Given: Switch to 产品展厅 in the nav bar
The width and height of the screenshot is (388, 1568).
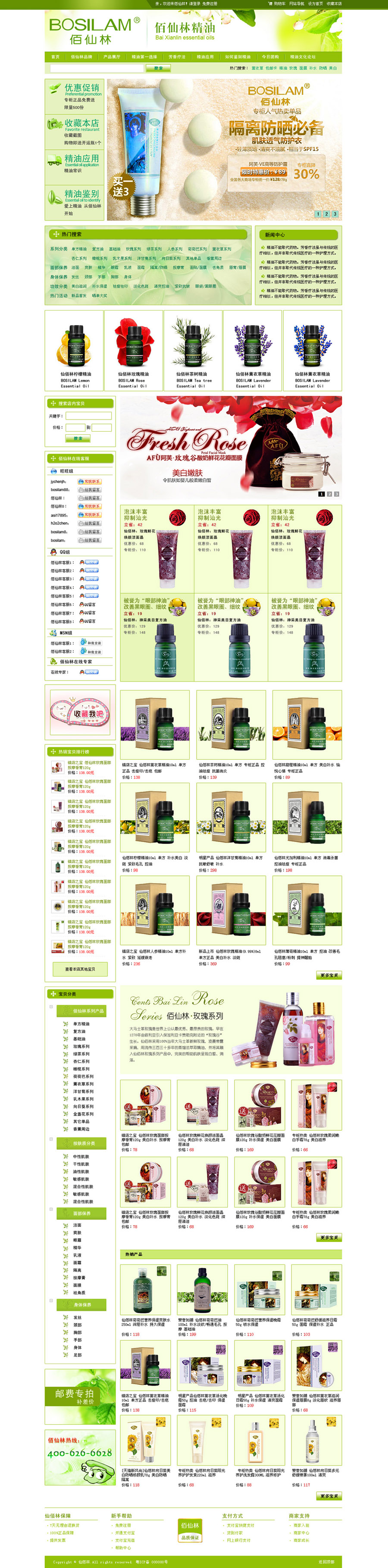Looking at the screenshot, I should pos(112,56).
